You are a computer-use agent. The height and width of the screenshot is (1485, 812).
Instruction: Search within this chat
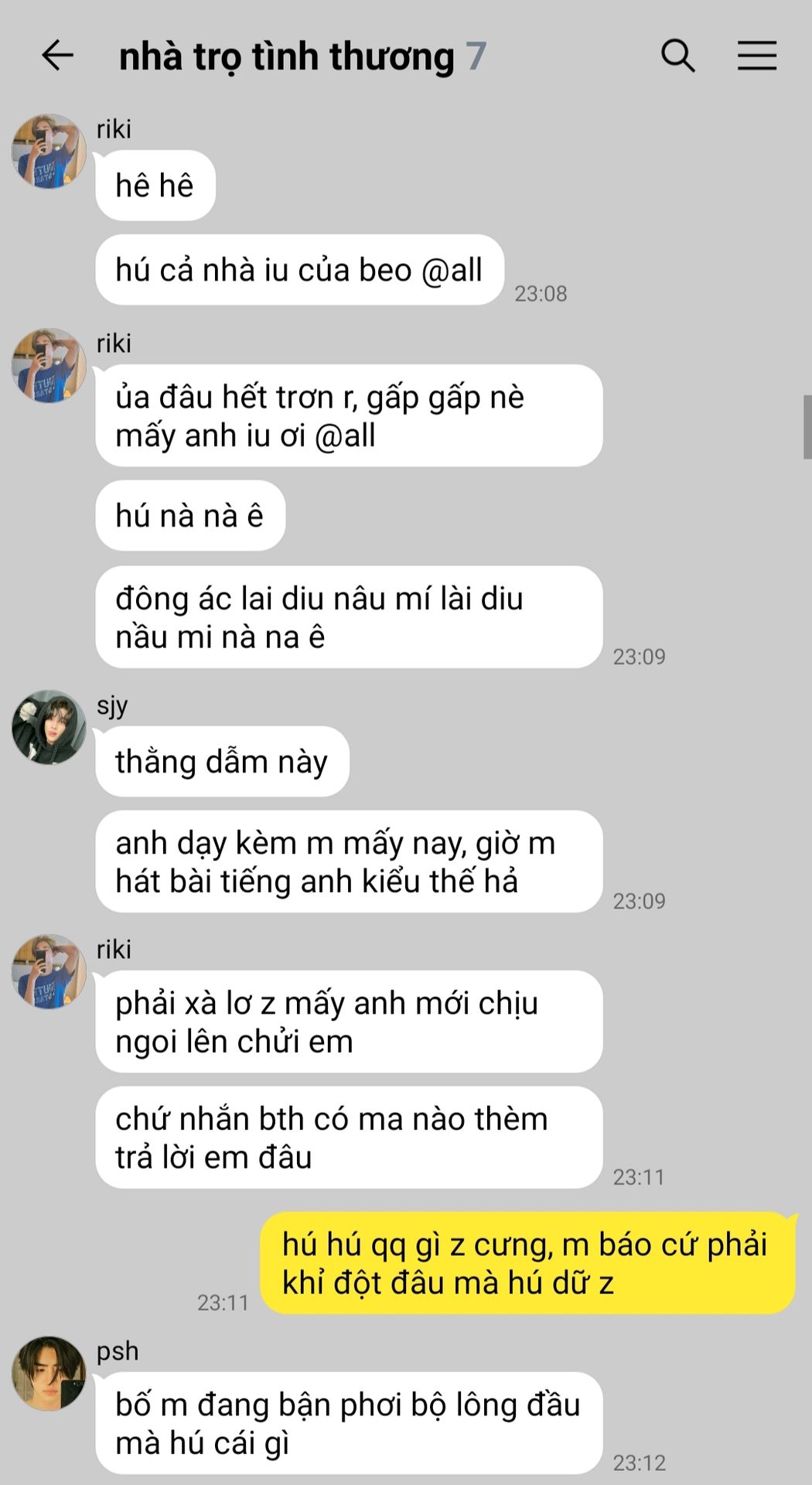coord(677,56)
